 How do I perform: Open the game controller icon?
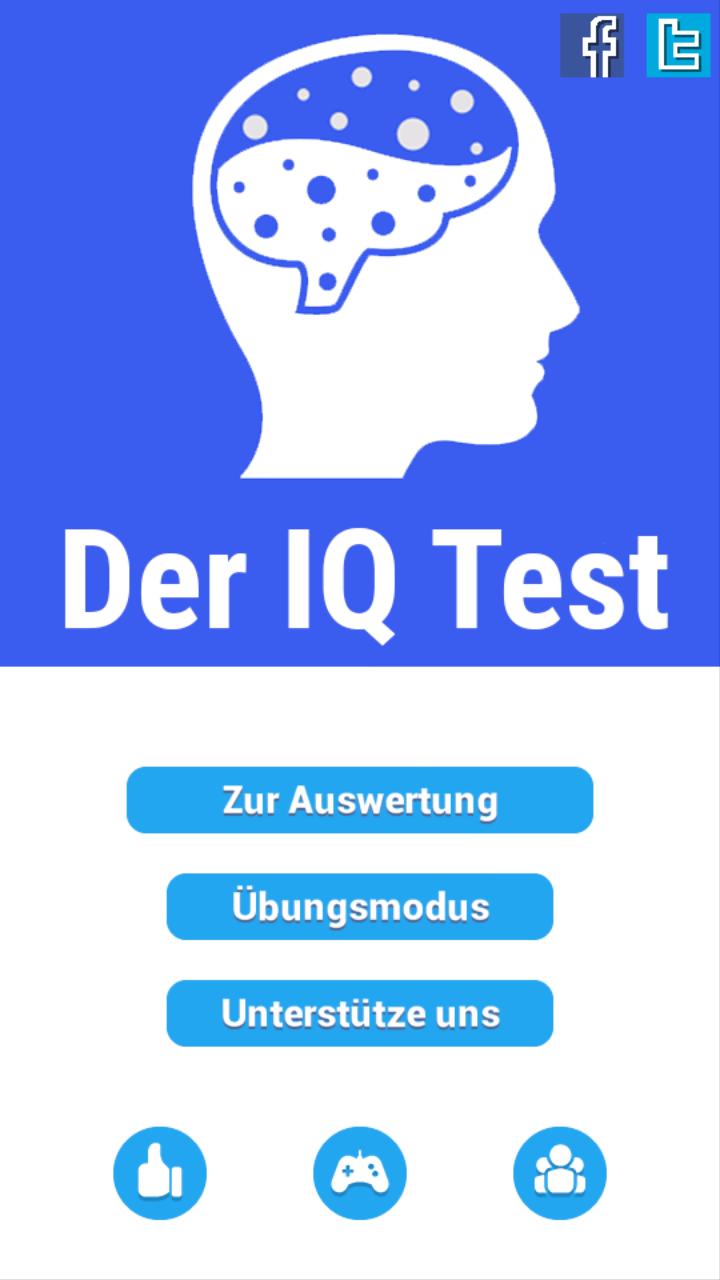coord(360,1173)
